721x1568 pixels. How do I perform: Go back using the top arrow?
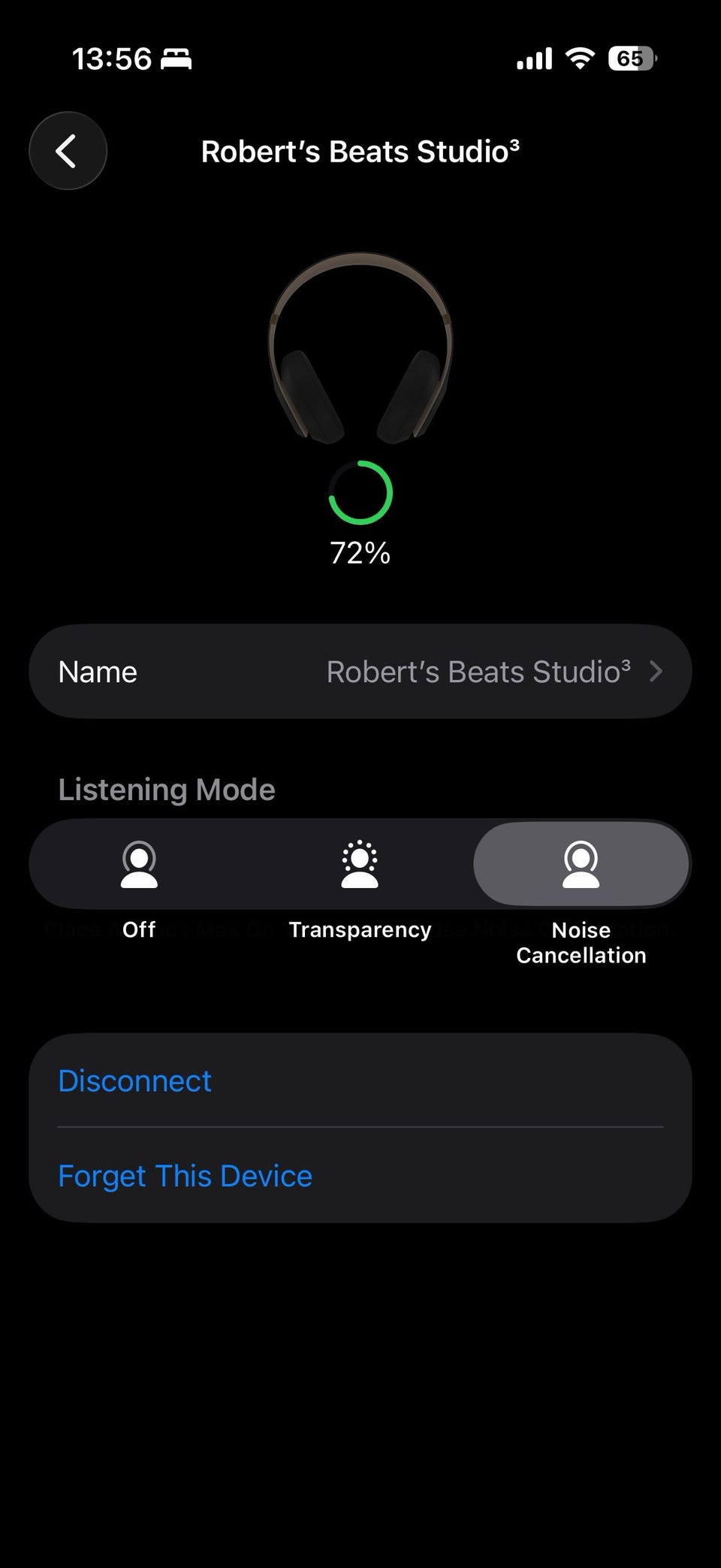coord(68,151)
